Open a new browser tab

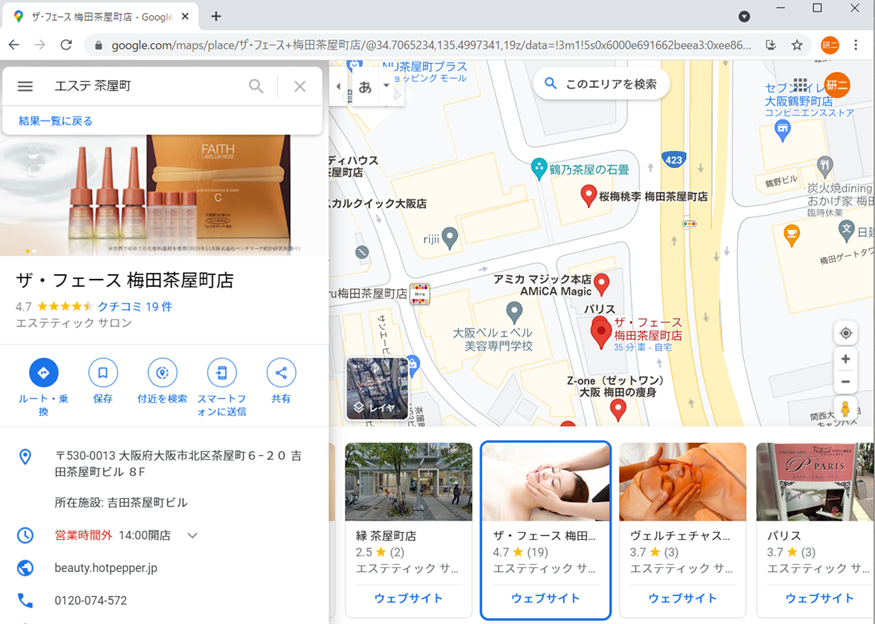[x=216, y=16]
